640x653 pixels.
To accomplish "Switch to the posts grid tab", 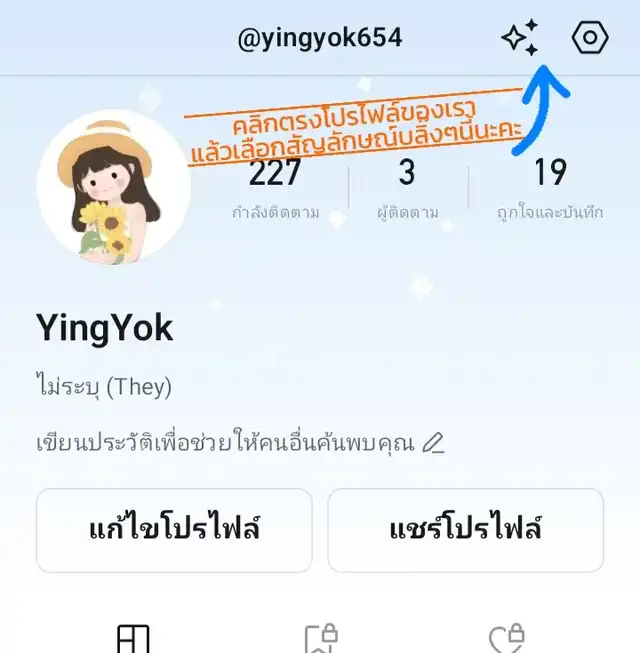I will [x=133, y=639].
